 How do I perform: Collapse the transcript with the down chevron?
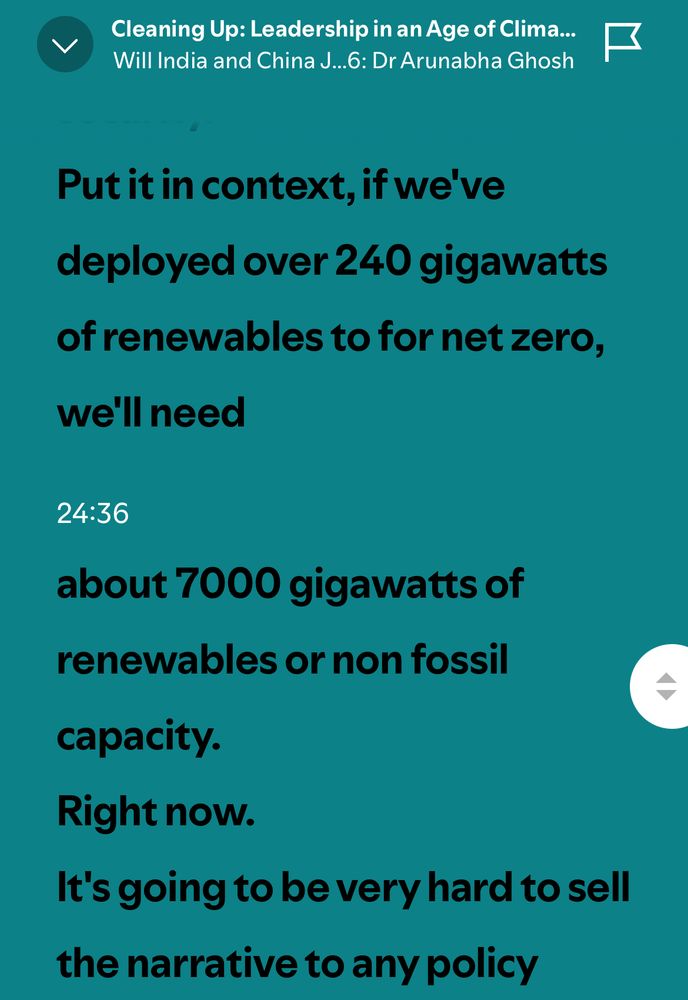tap(65, 45)
